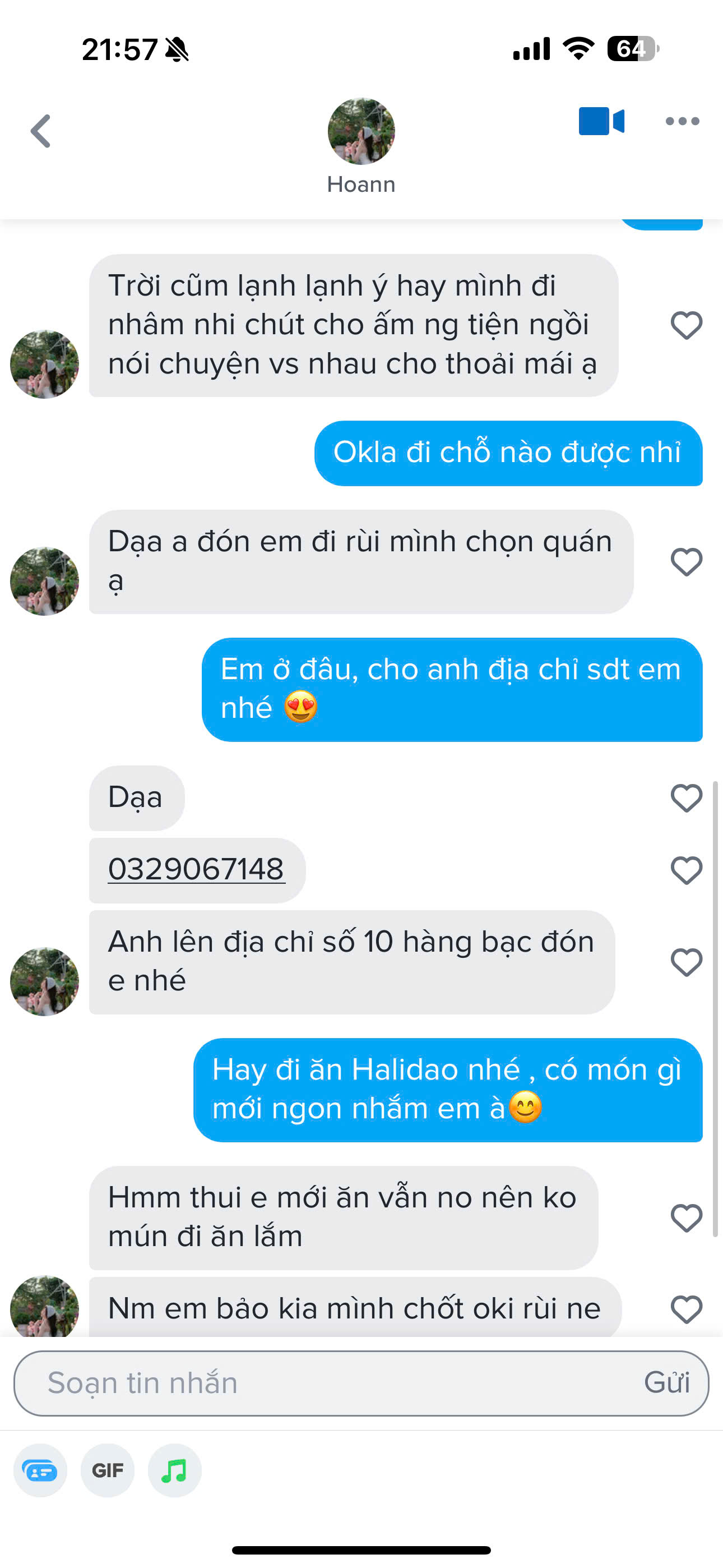Go back from the Hoann chat
The height and width of the screenshot is (1568, 723).
click(x=41, y=131)
